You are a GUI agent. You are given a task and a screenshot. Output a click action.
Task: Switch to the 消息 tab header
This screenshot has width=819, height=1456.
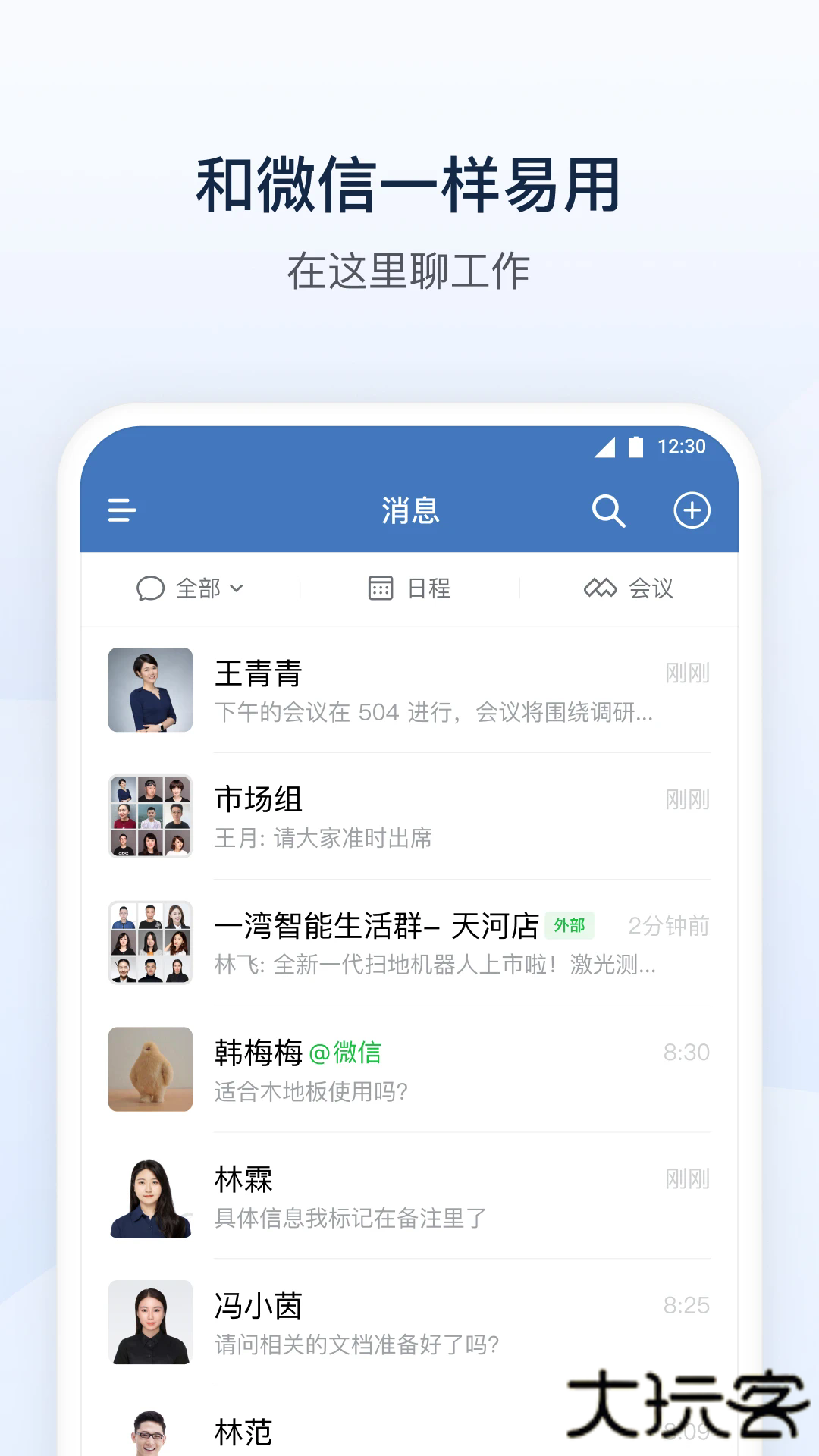(409, 511)
